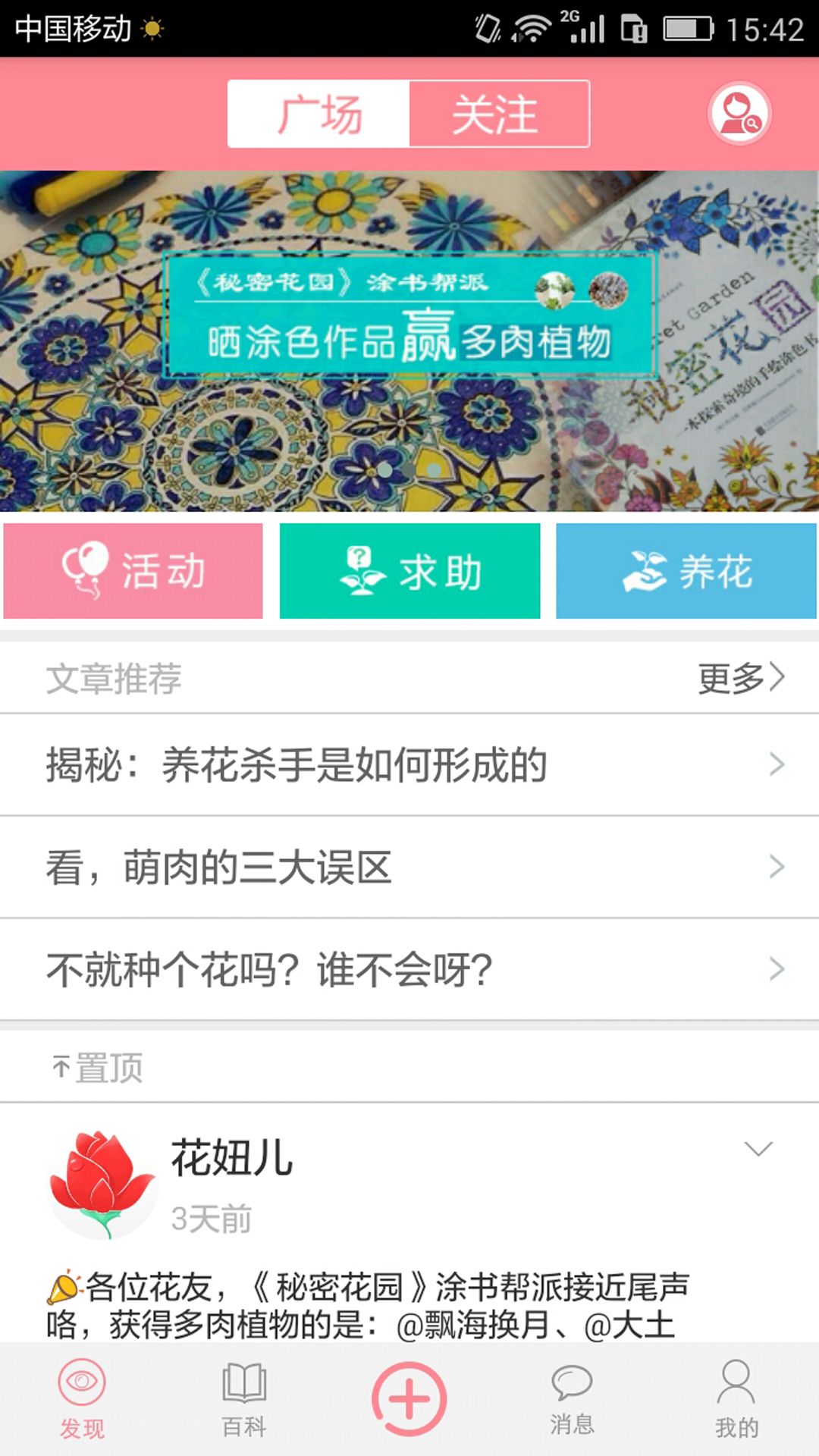
Task: Switch to the 百科 tab
Action: coord(244,1399)
